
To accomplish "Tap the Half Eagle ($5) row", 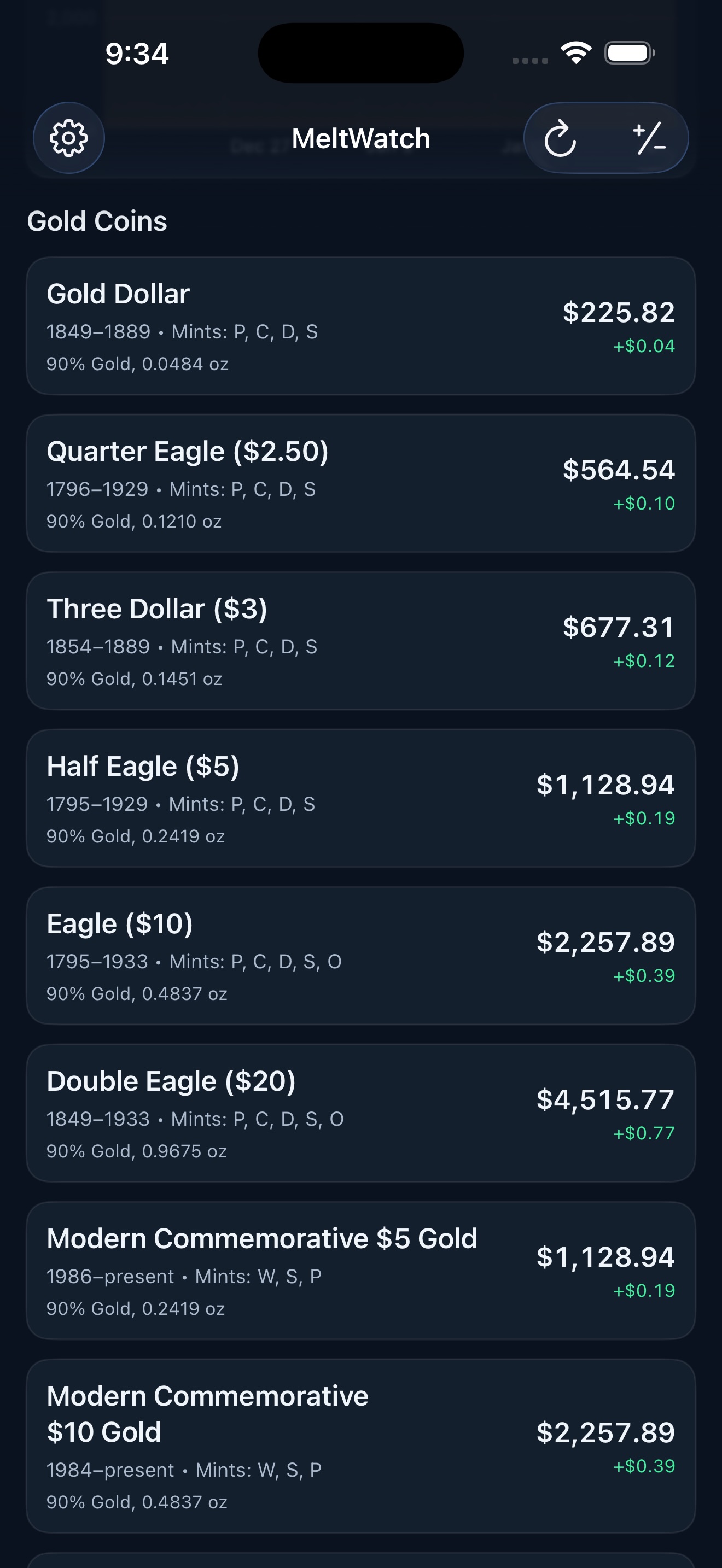I will pyautogui.click(x=360, y=800).
